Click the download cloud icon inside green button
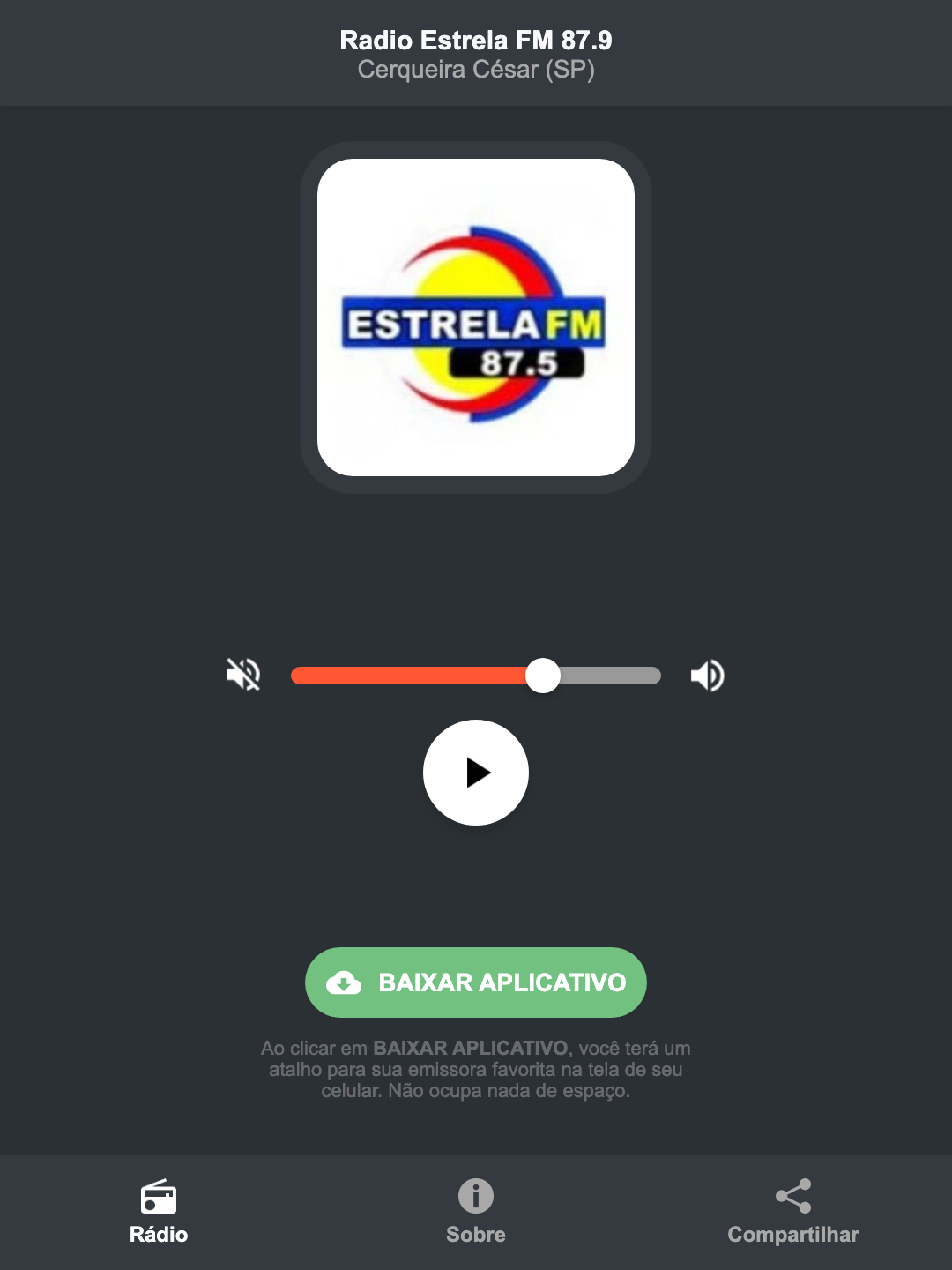 click(x=346, y=982)
